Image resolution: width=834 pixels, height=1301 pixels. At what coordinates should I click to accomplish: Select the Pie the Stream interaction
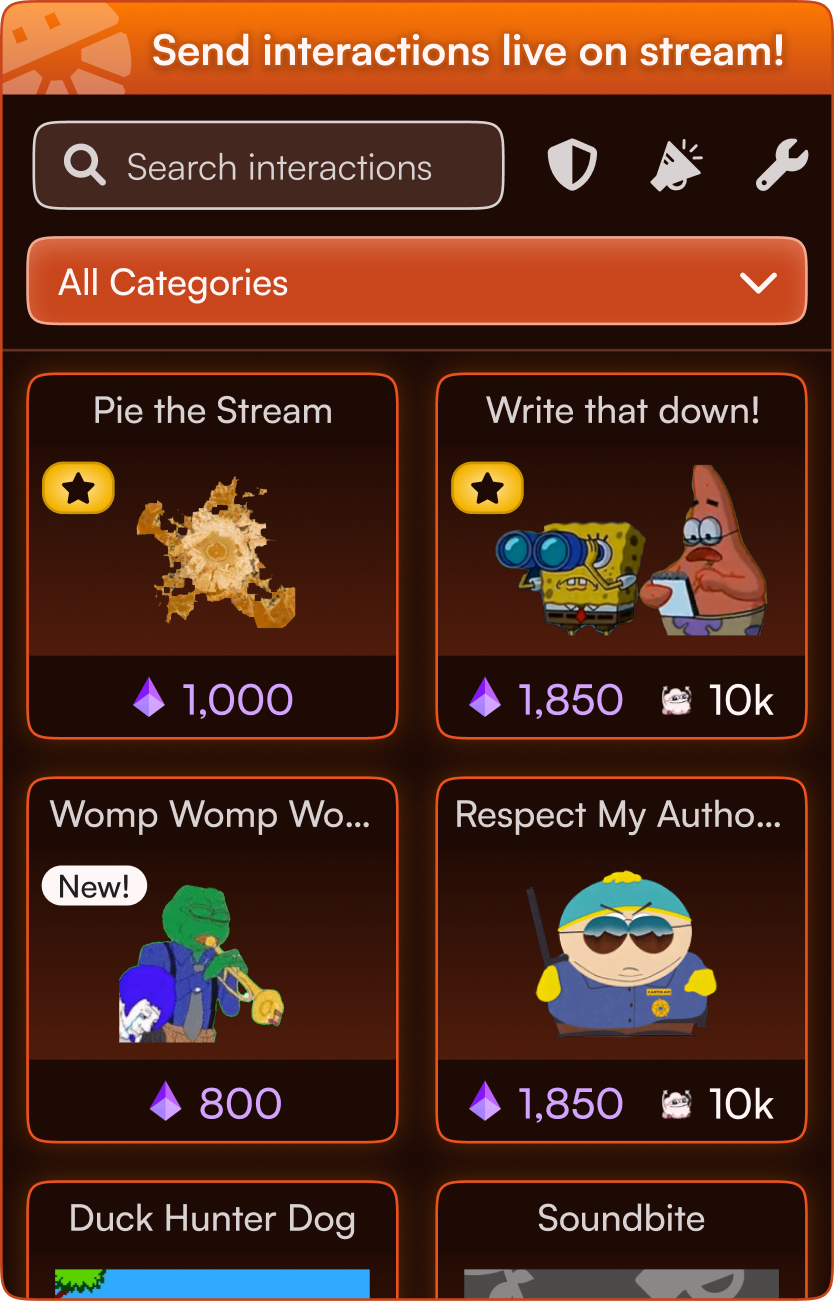[x=212, y=555]
